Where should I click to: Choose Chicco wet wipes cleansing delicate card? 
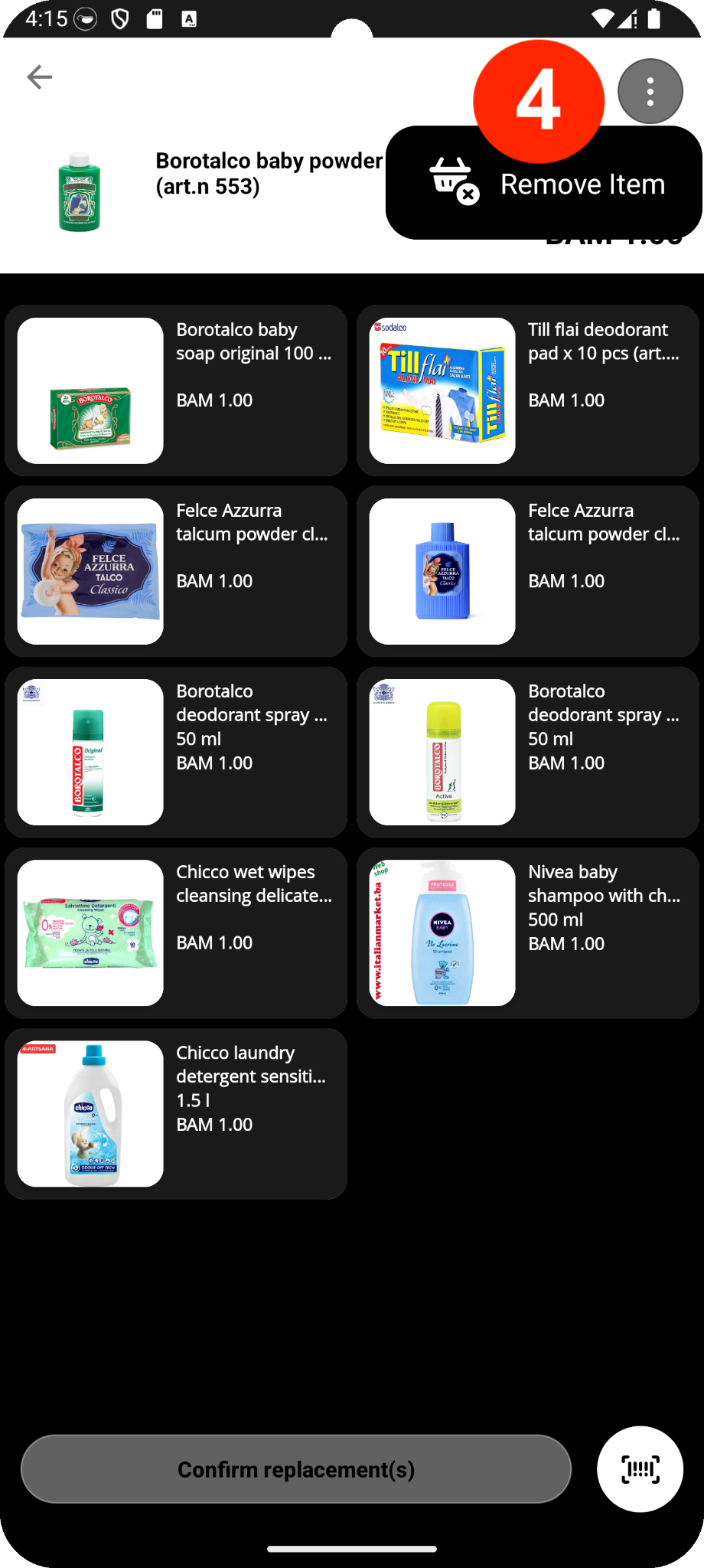[176, 933]
